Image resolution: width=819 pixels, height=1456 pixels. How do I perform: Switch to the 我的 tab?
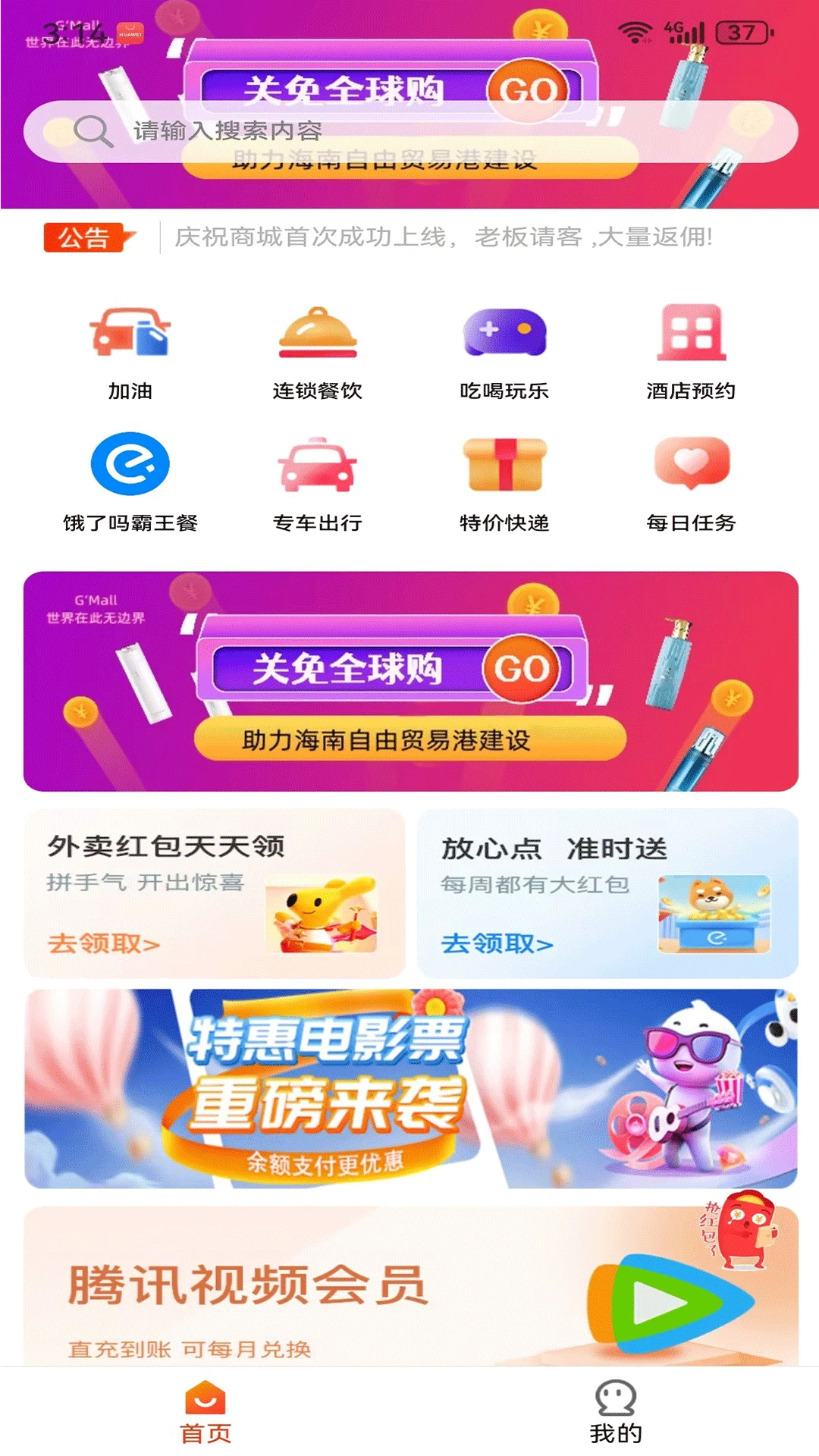(x=615, y=1412)
